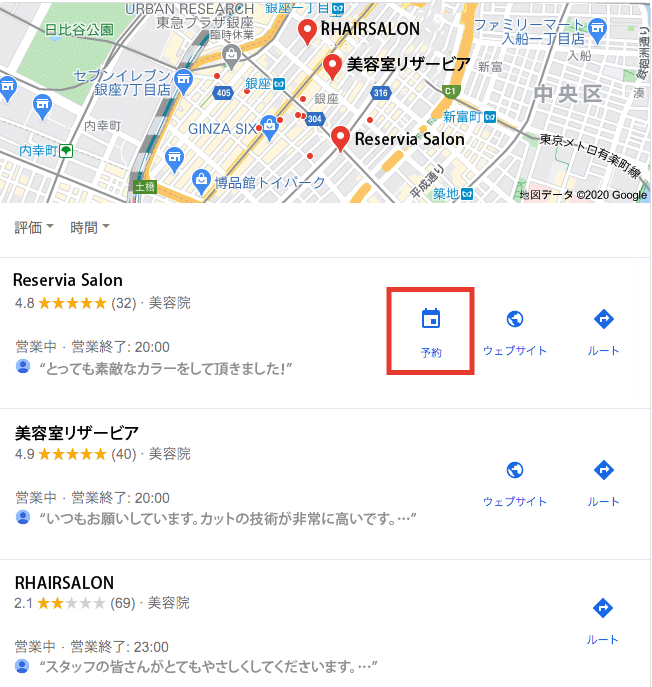Open the Reservia Salon listing
This screenshot has width=652, height=687.
click(69, 281)
